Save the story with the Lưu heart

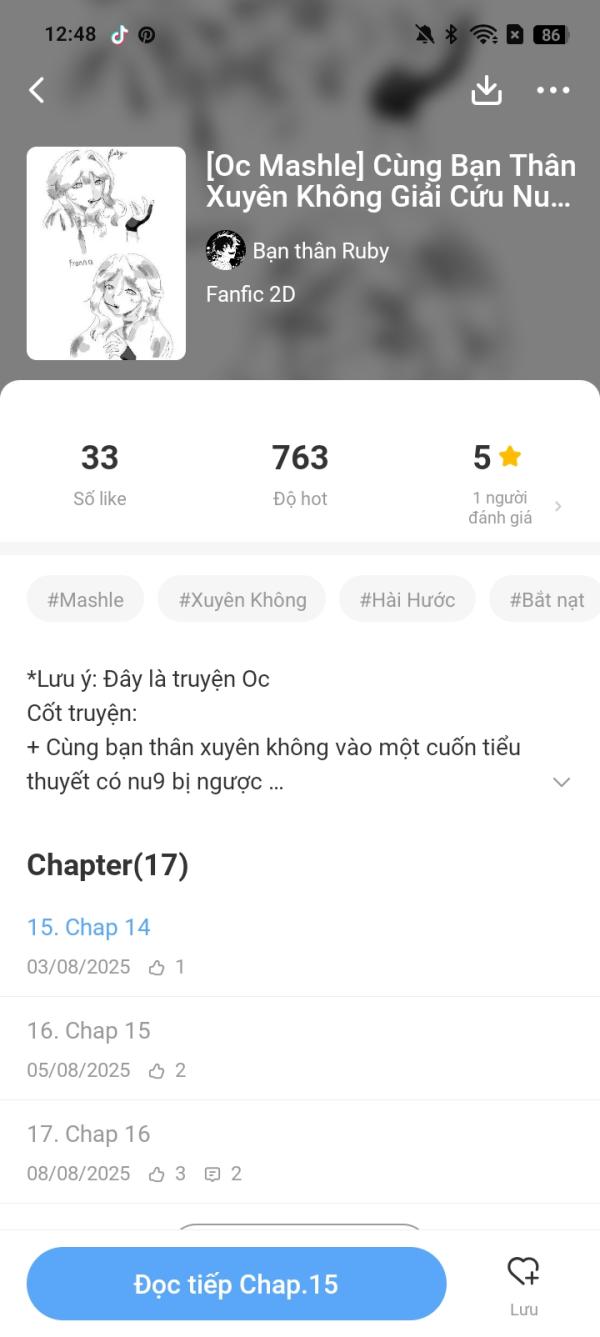click(x=523, y=1283)
